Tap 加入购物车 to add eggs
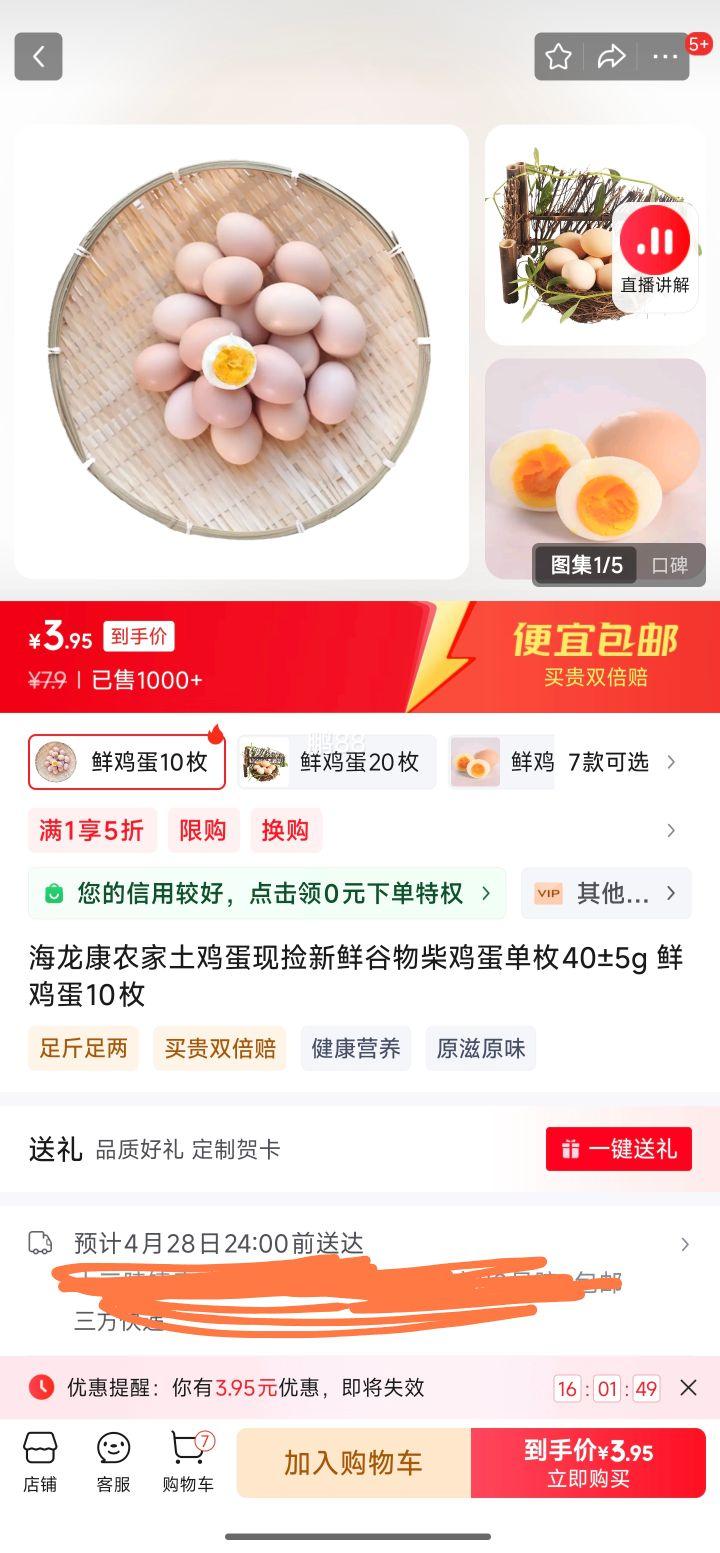This screenshot has height=1553, width=720. tap(353, 1463)
